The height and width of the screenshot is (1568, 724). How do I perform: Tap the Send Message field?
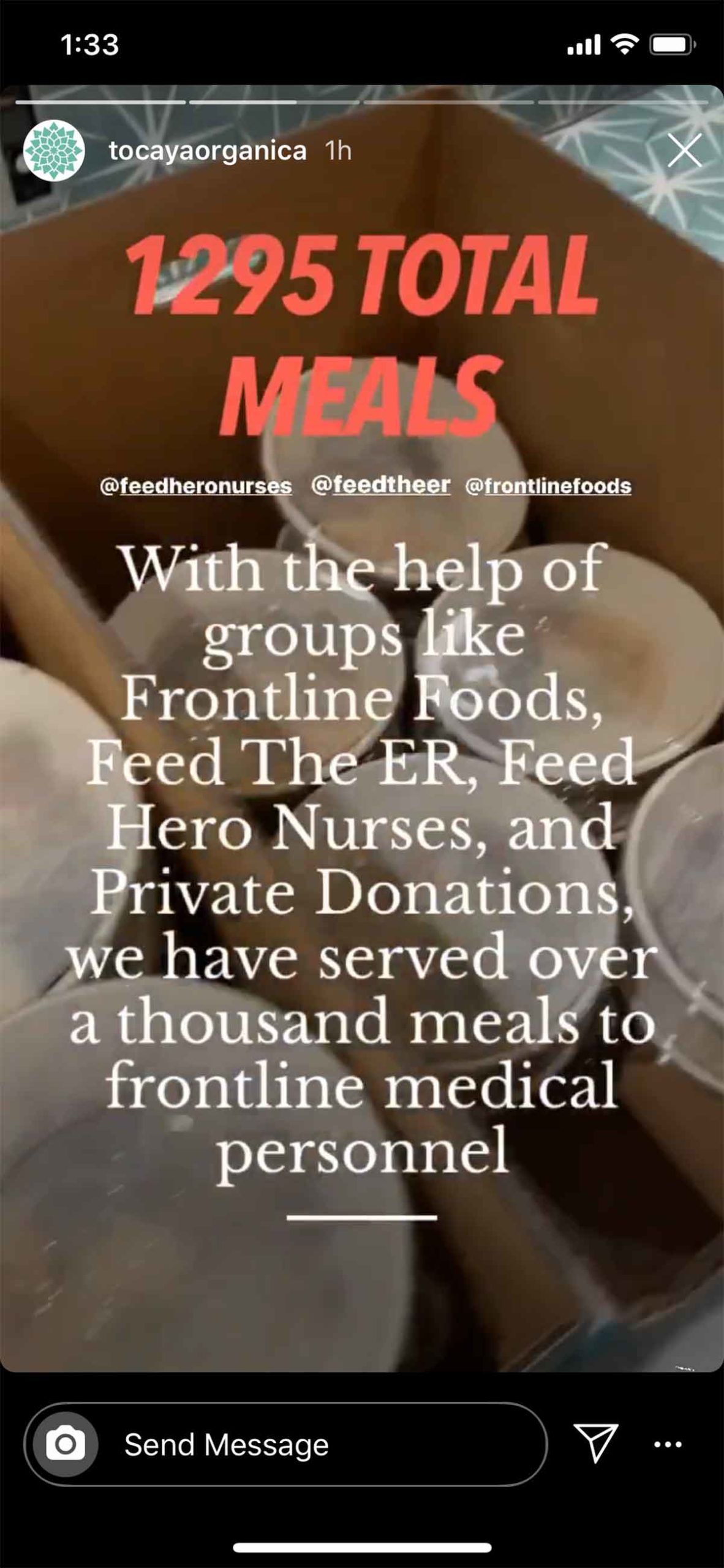pos(319,1444)
